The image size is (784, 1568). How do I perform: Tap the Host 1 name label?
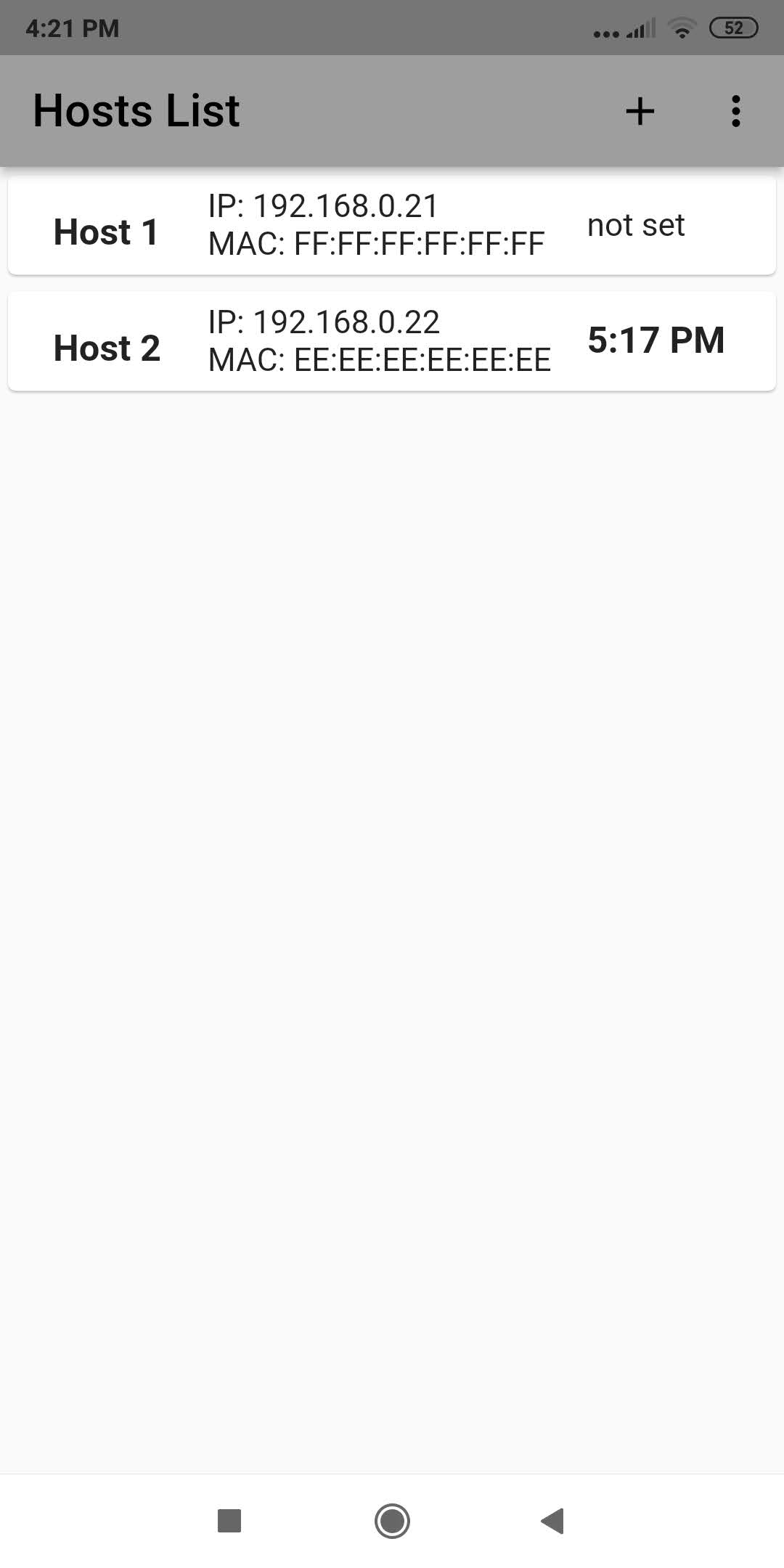click(105, 232)
